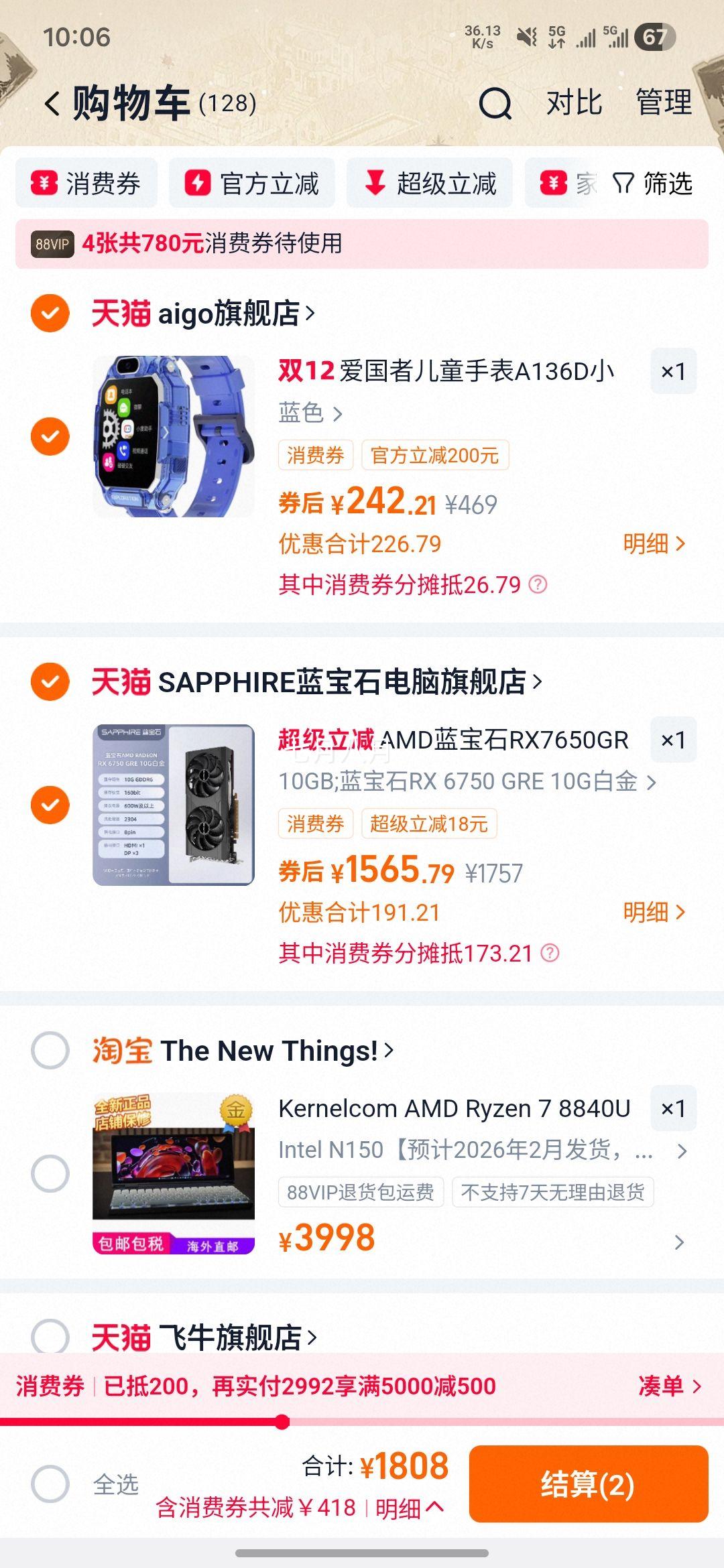Screen dimensions: 724x1568
Task: Check the 全选 select-all checkbox
Action: tap(50, 1484)
